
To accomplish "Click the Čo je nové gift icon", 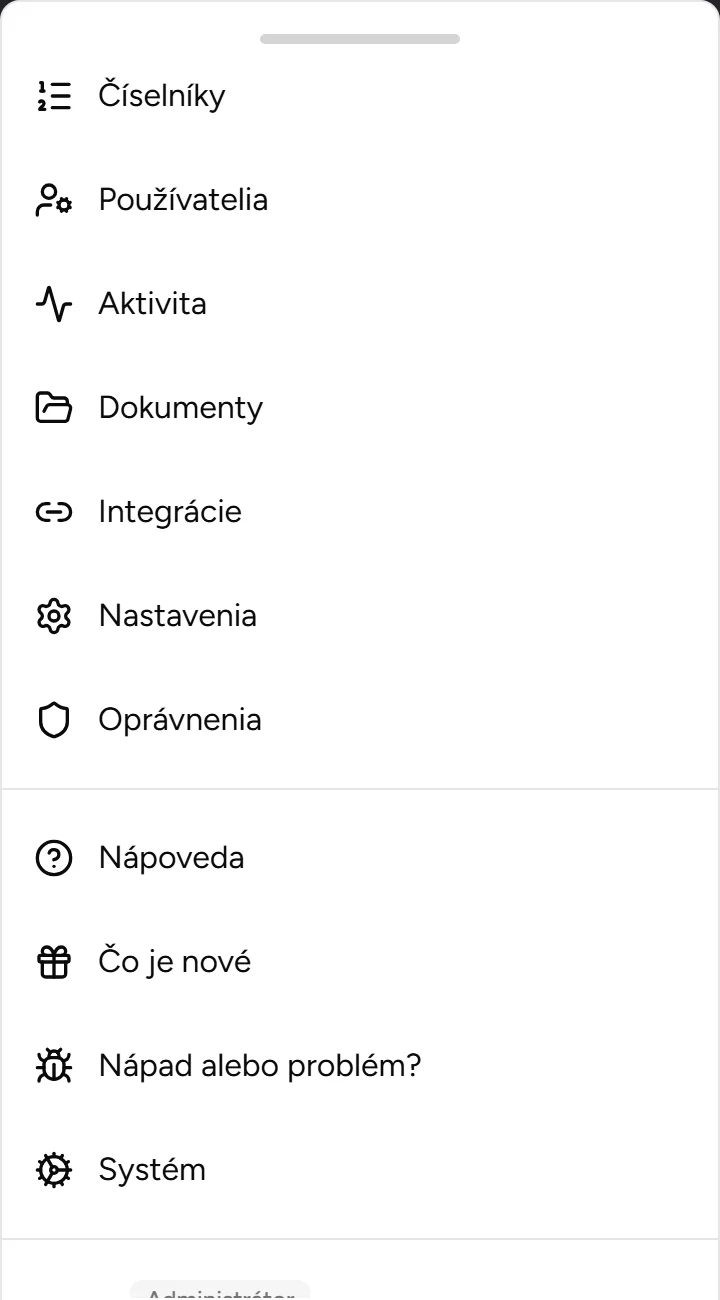I will (53, 961).
